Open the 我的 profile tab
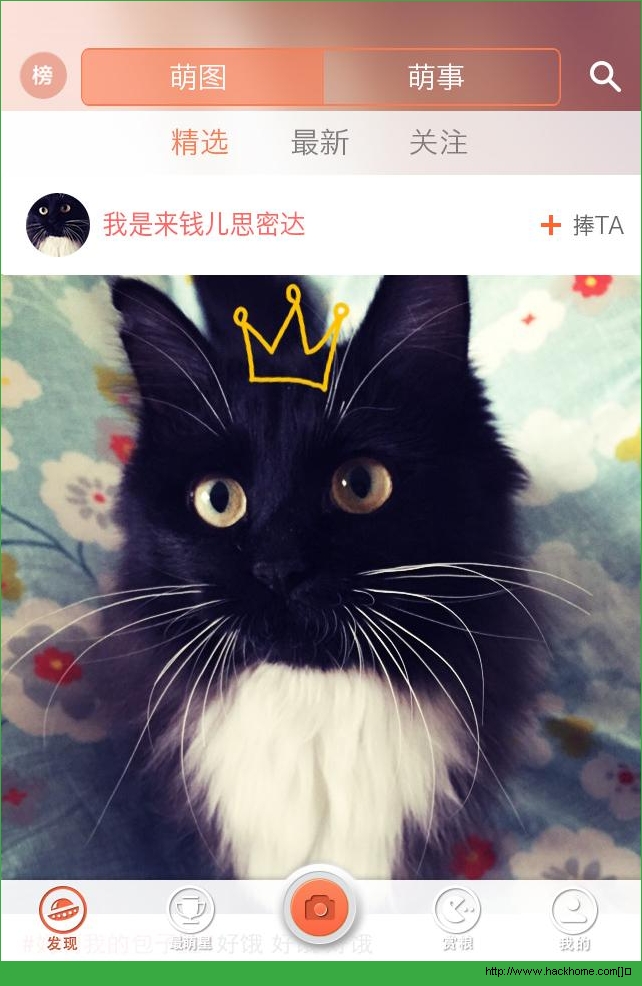The width and height of the screenshot is (642, 986). (x=575, y=918)
